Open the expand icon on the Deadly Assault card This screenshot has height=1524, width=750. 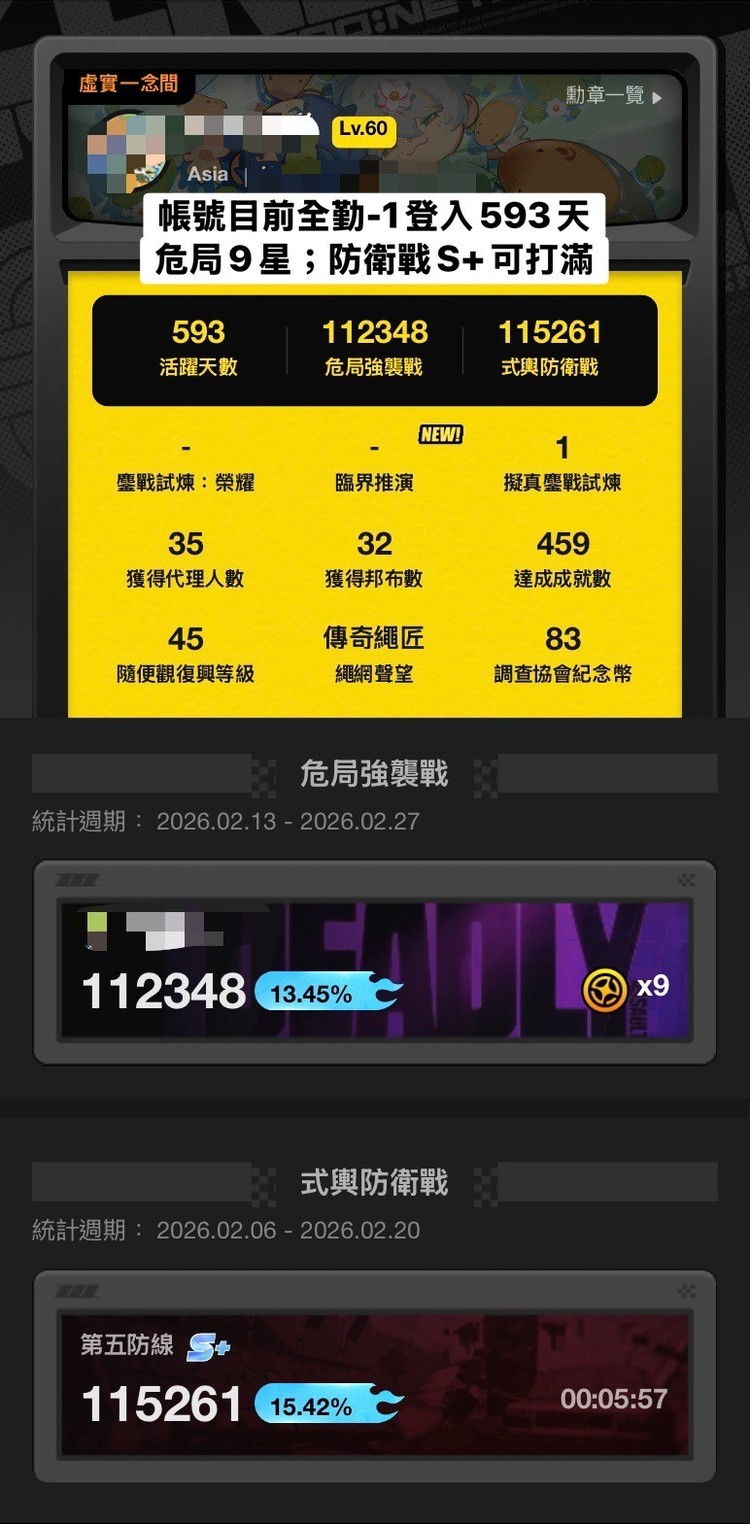[x=687, y=880]
